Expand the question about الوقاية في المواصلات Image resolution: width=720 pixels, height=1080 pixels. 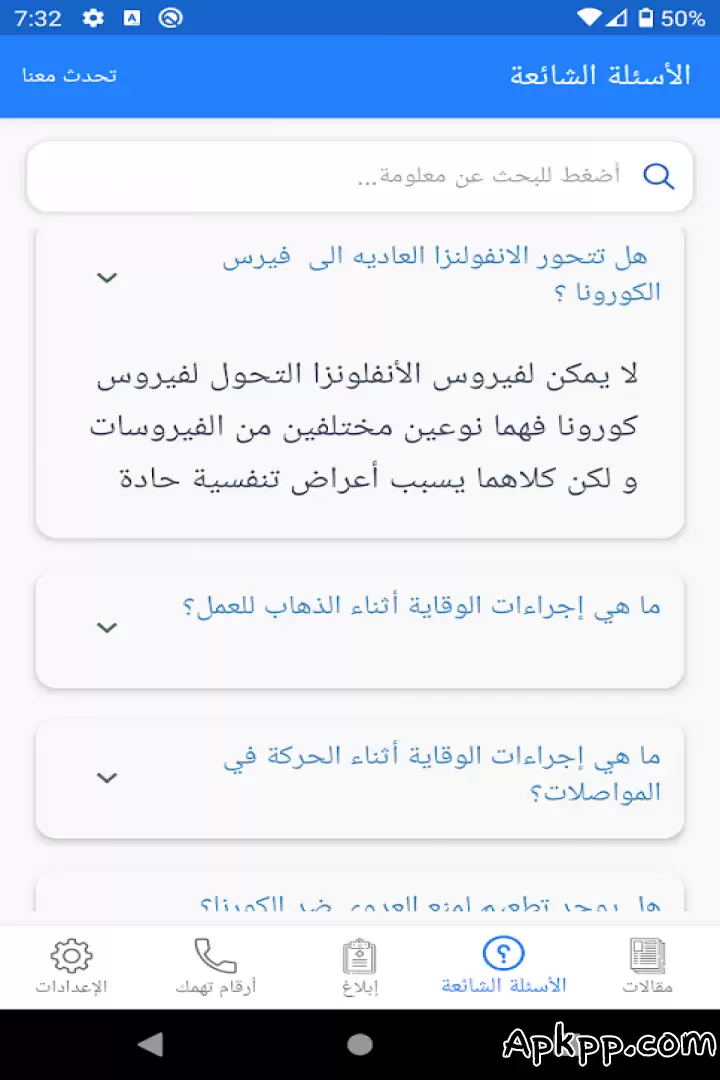point(107,777)
